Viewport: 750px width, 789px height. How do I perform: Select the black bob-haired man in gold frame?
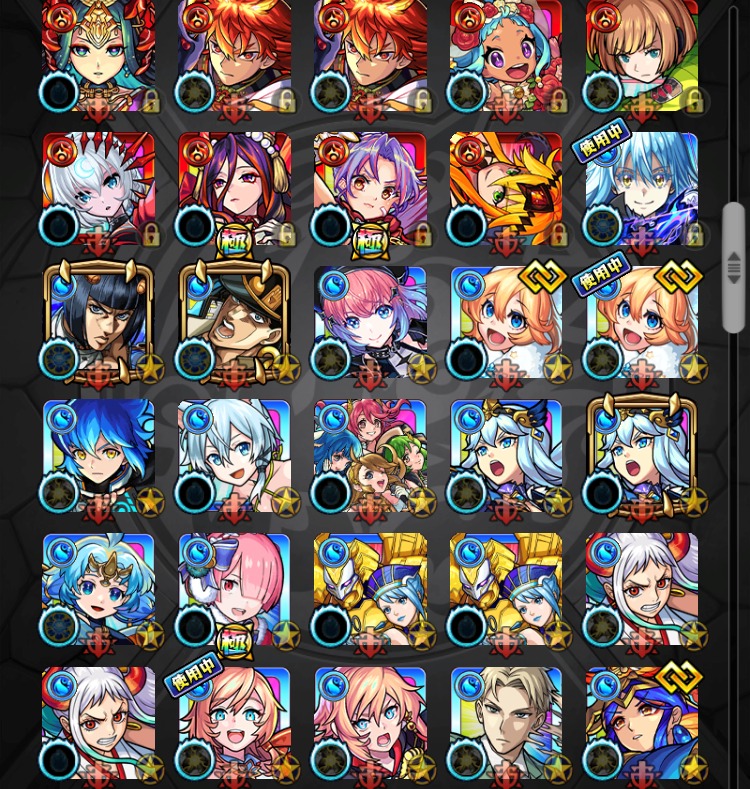tap(98, 324)
